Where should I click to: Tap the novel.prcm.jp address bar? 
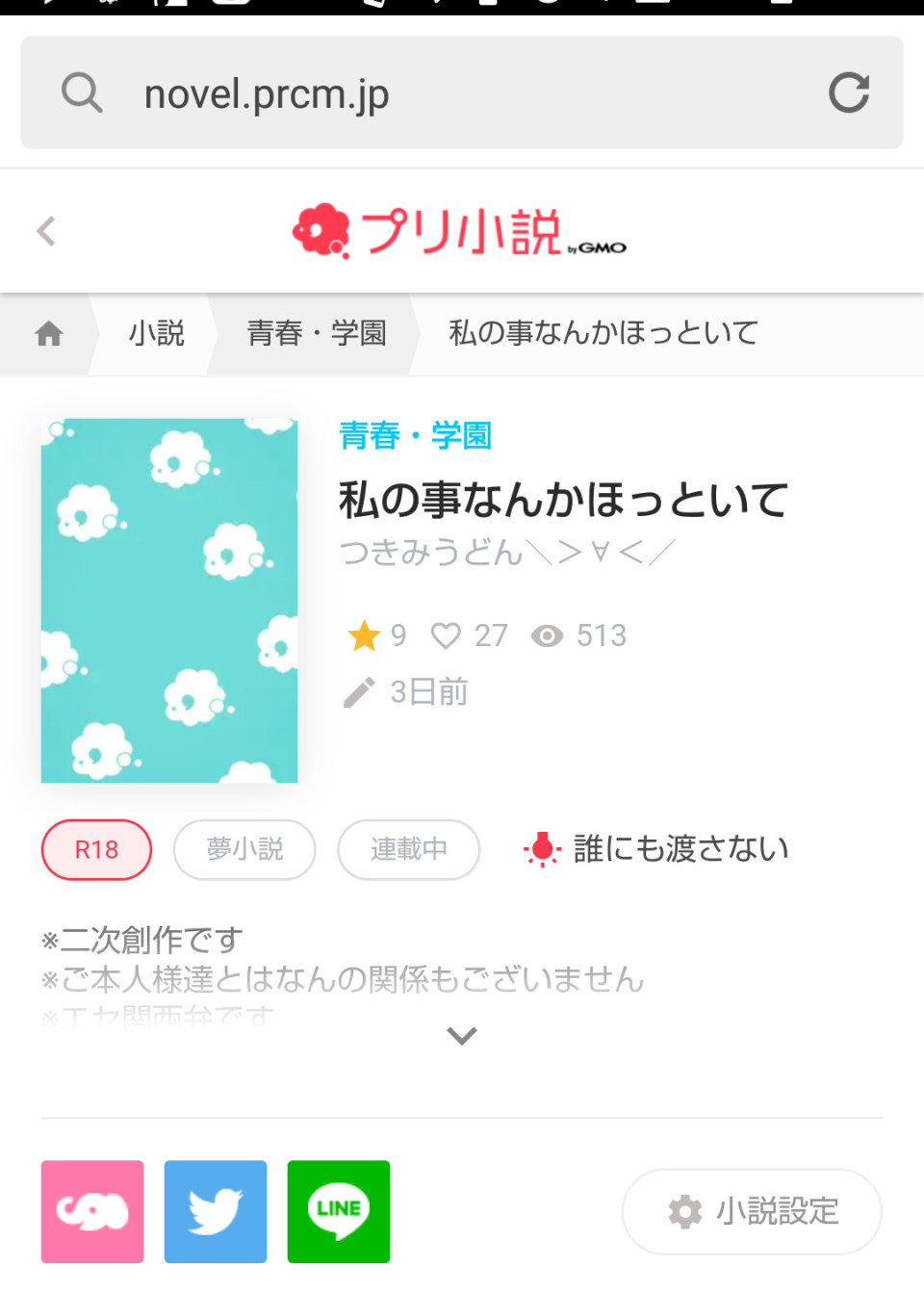click(x=433, y=93)
